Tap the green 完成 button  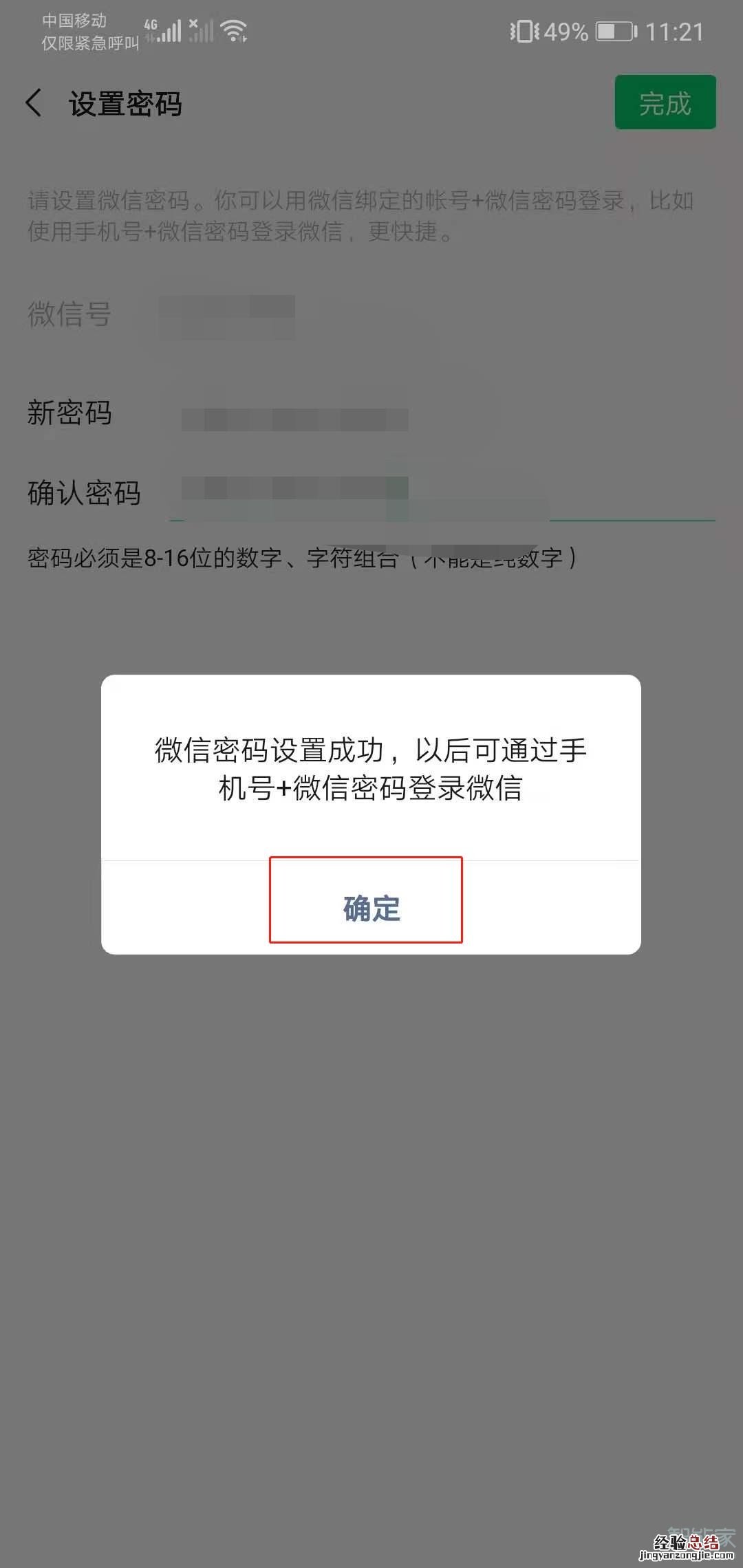[665, 103]
